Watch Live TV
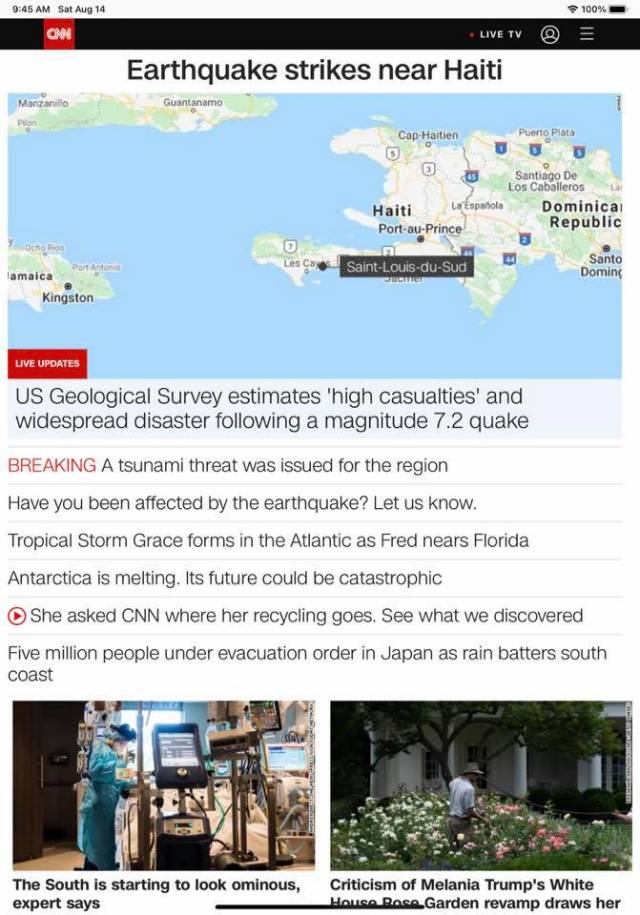The height and width of the screenshot is (915, 640). [499, 34]
